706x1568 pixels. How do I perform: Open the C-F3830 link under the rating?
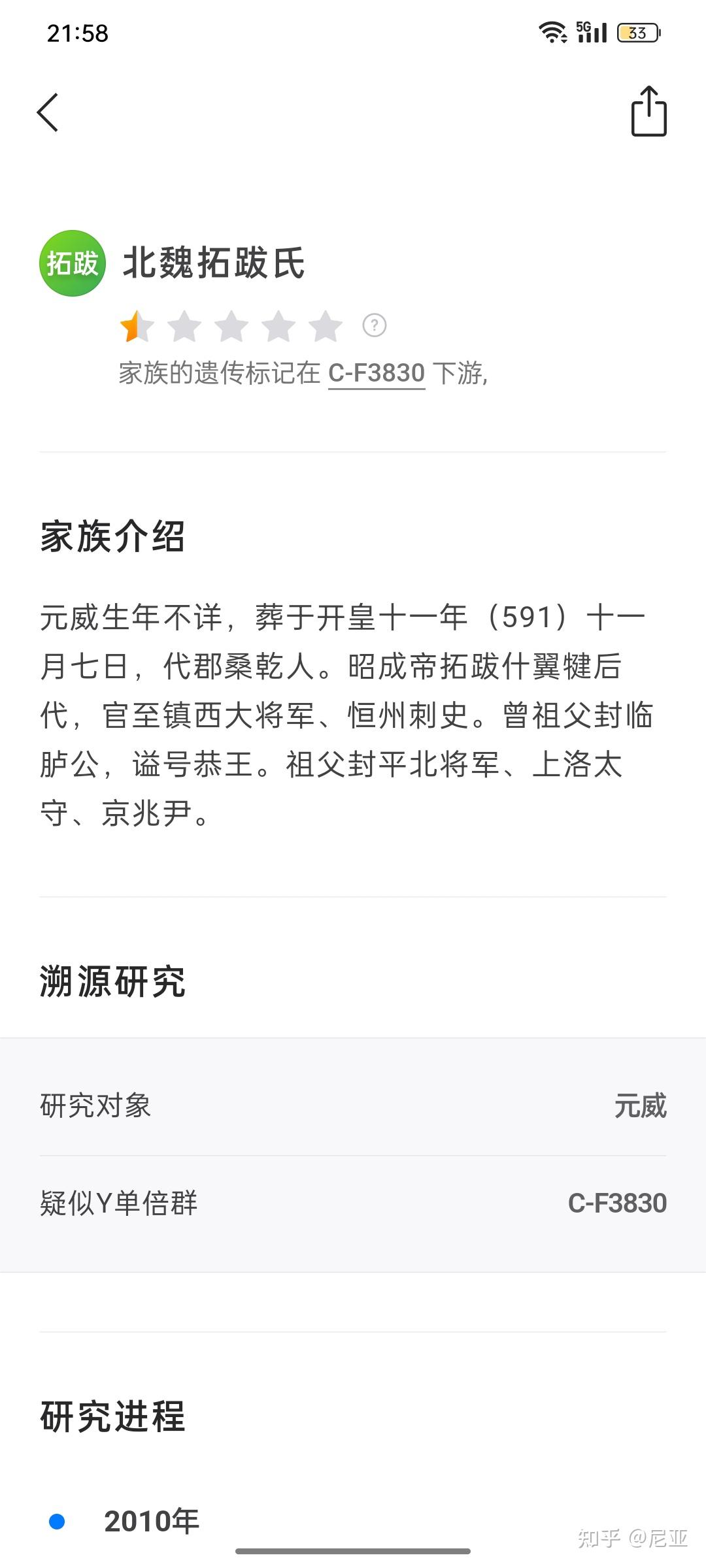[x=377, y=373]
